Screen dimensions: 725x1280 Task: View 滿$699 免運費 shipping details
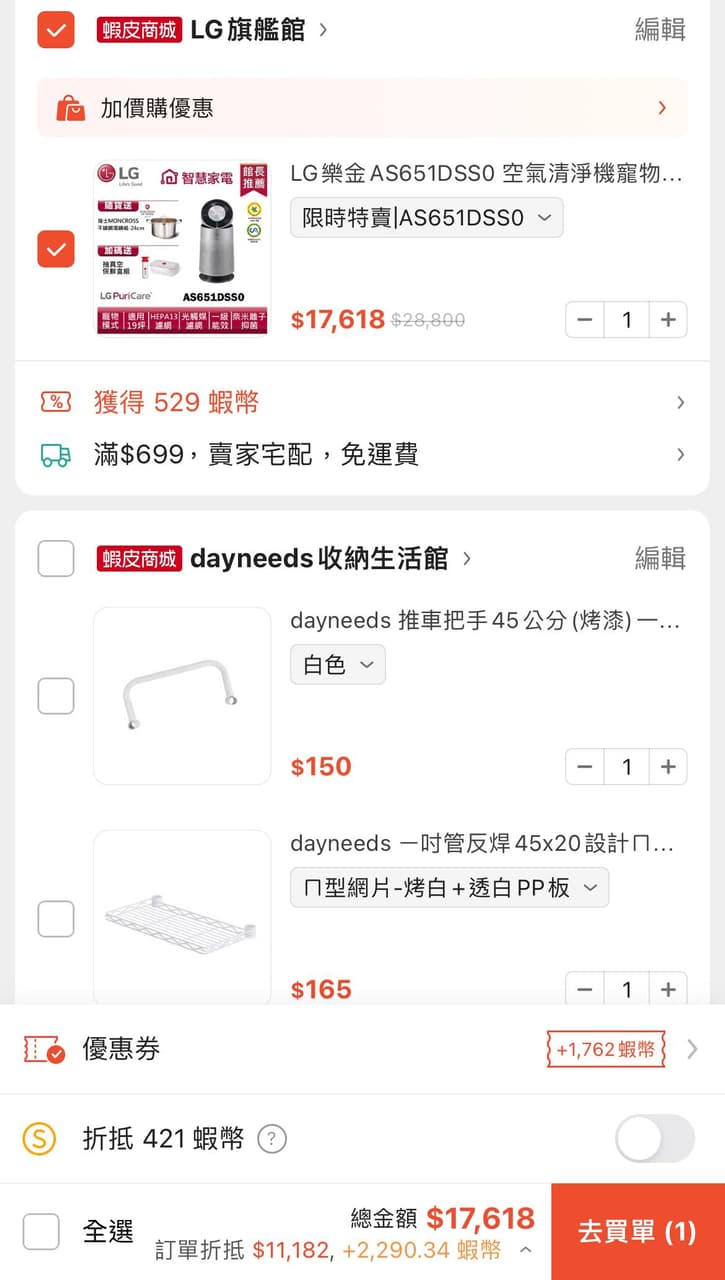(x=362, y=455)
